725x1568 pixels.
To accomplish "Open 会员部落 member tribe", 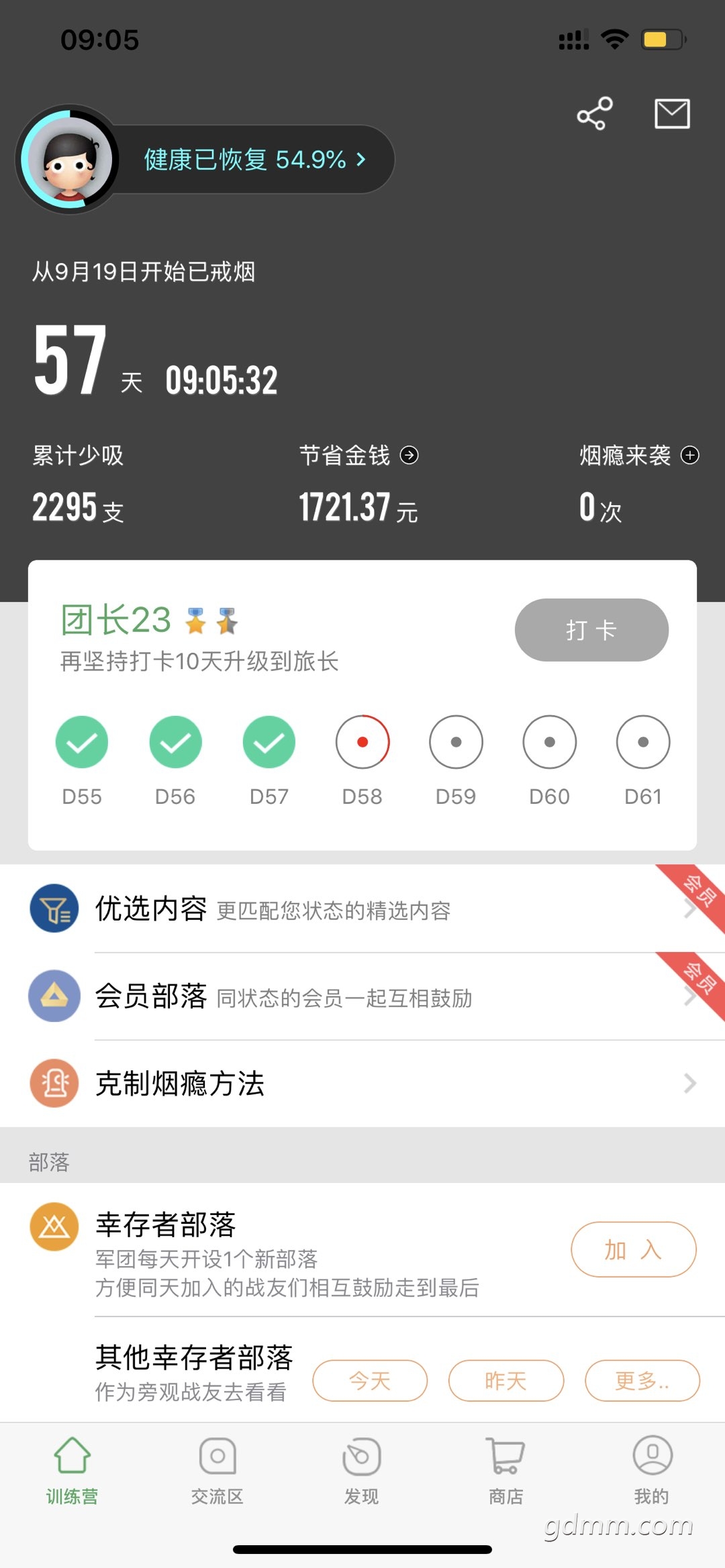I will [362, 996].
